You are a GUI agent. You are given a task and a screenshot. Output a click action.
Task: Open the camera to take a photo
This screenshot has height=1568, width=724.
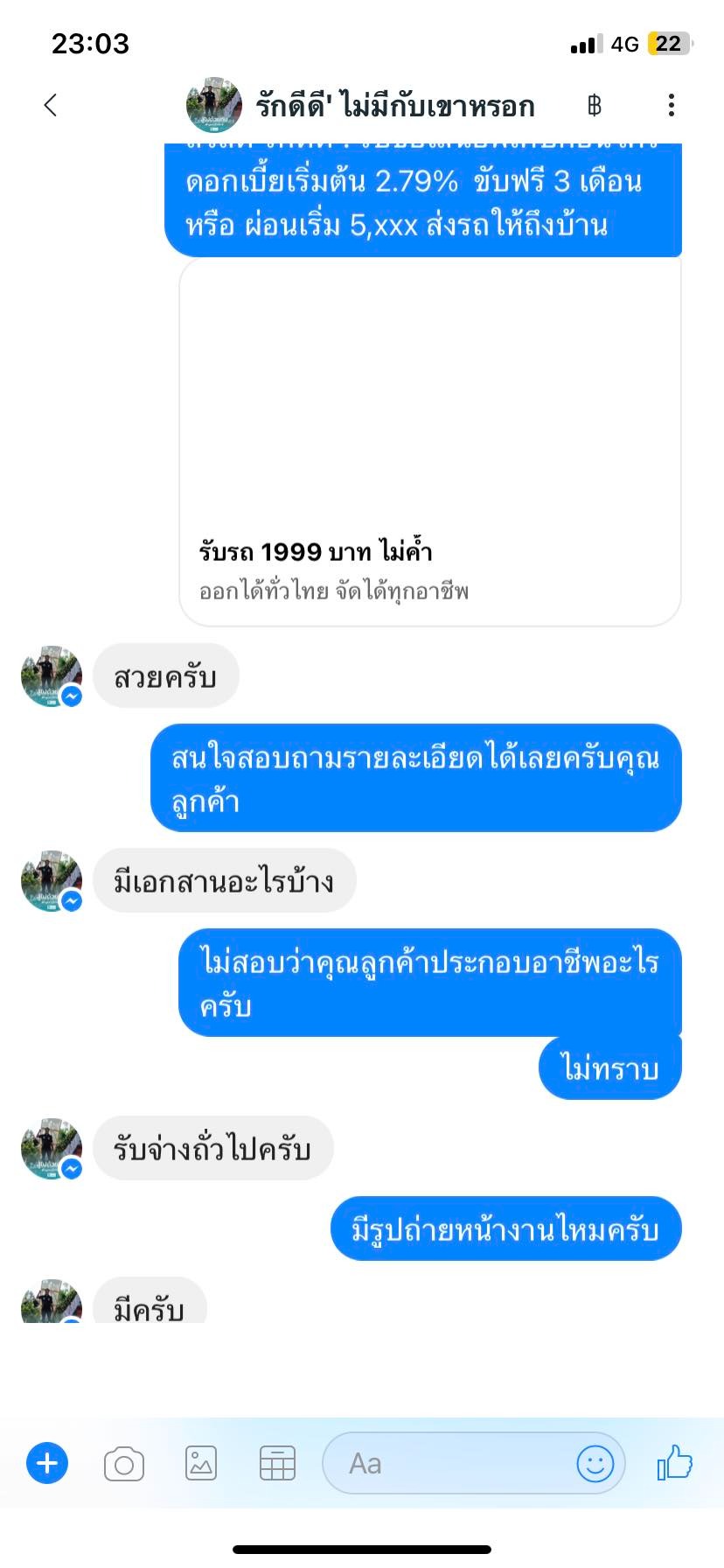pos(124,1464)
